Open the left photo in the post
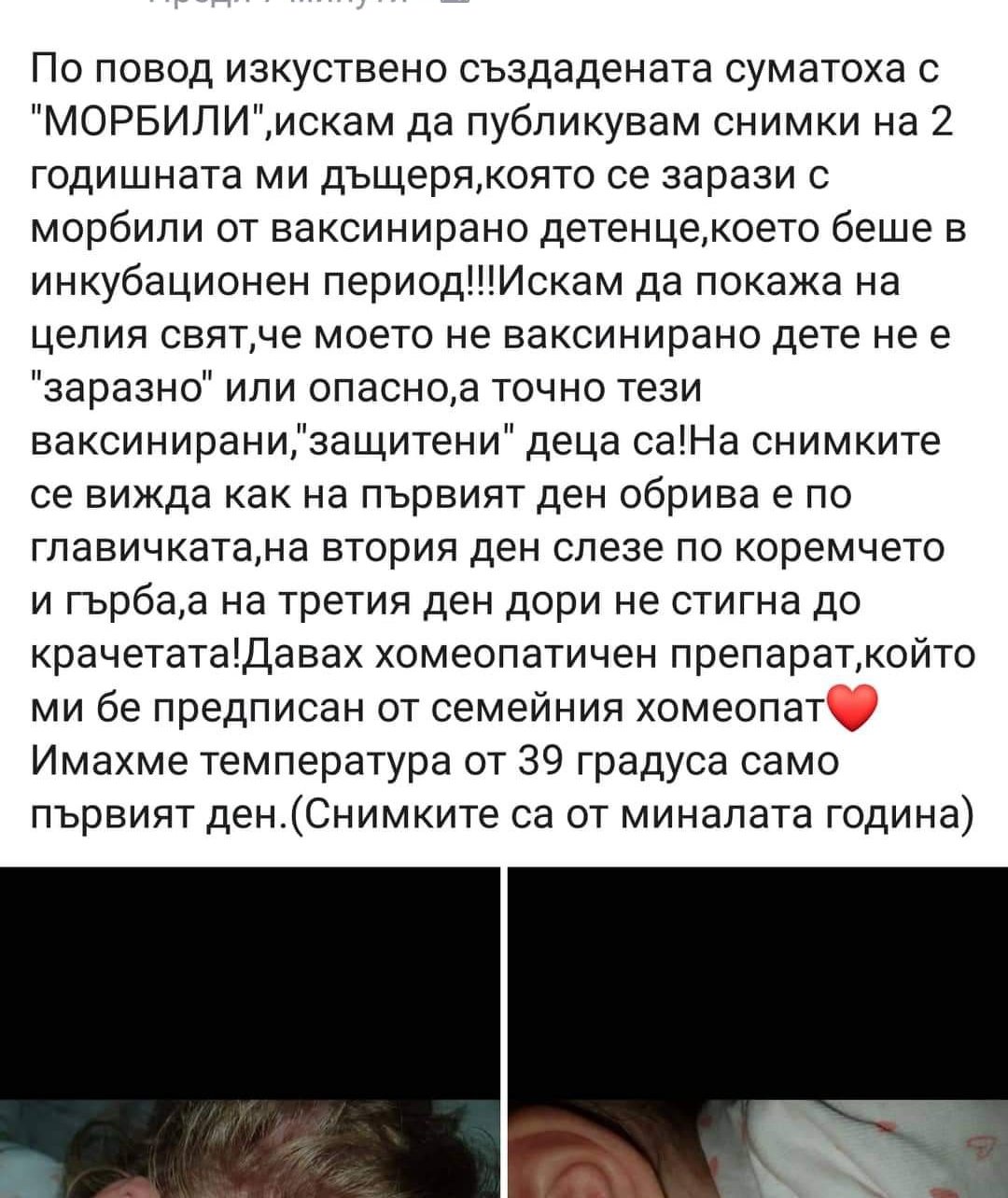1008x1198 pixels. (x=250, y=1032)
